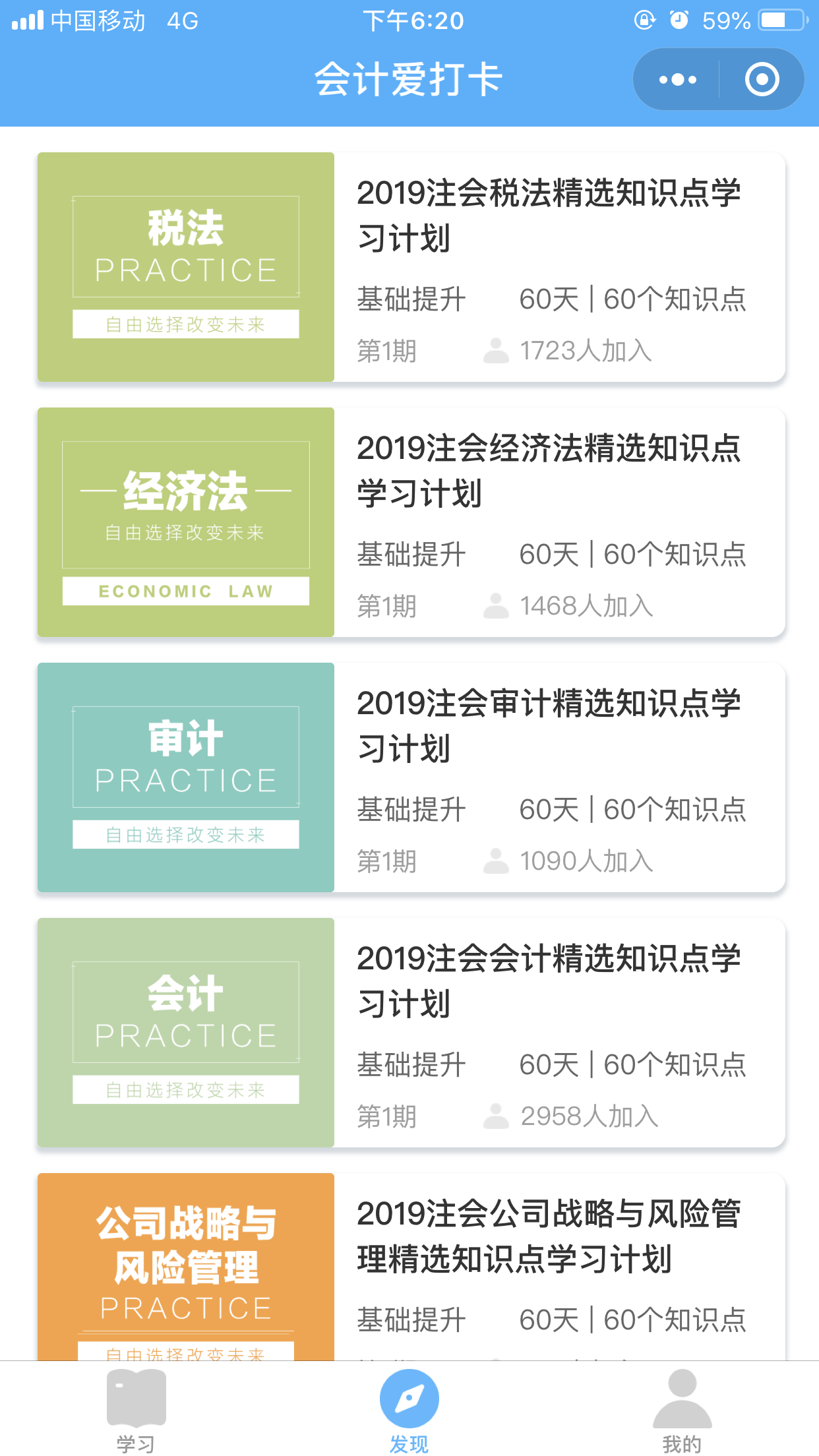Close the mini program via circle icon
Screen dimensions: 819x1456
[762, 80]
